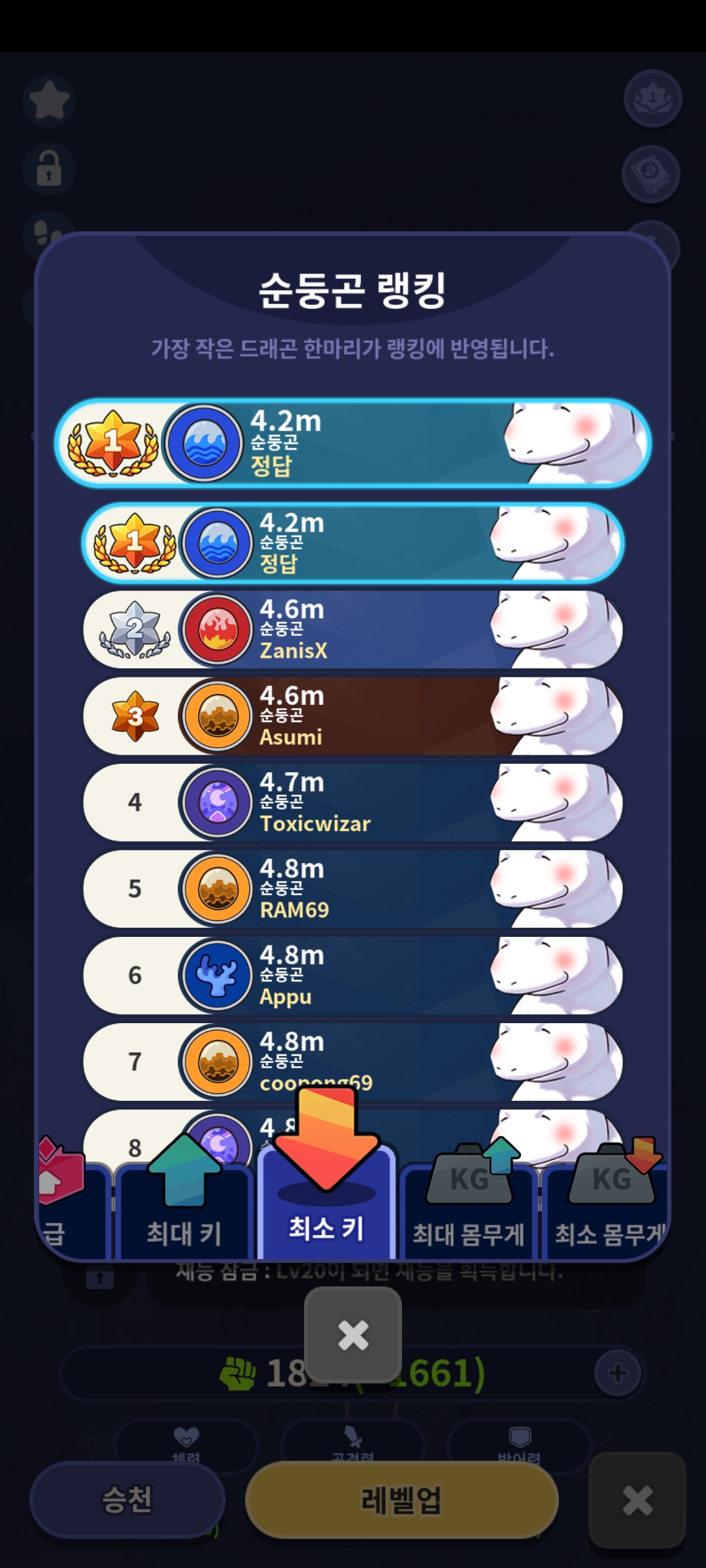View RAM69's ranking row
Screen dimensions: 706x1568
pyautogui.click(x=353, y=889)
